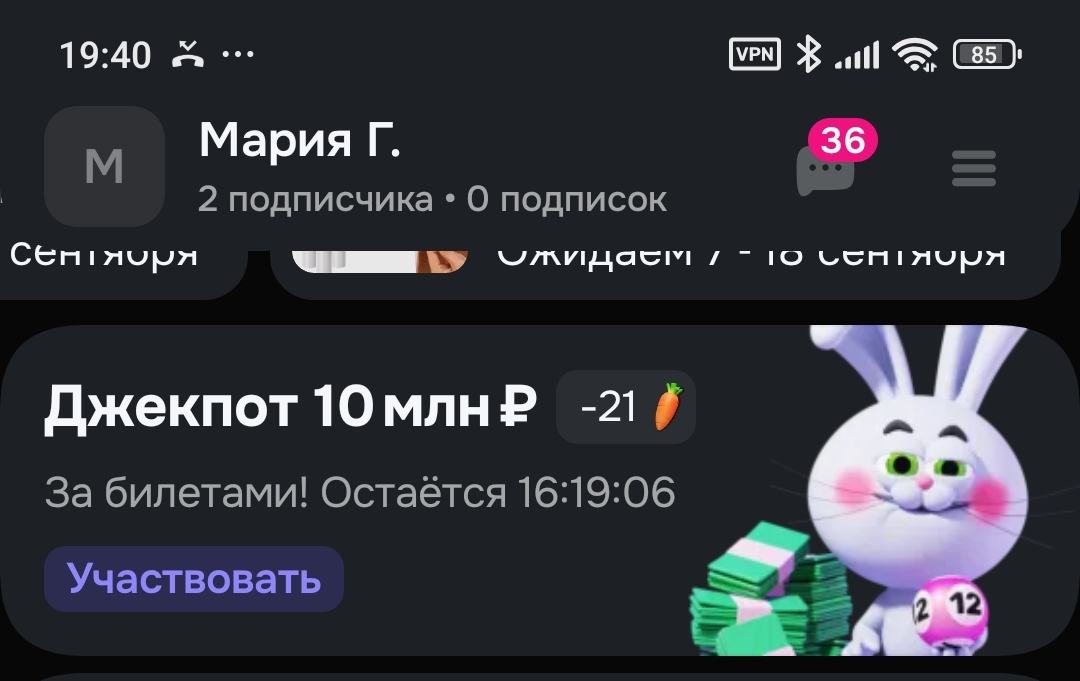The image size is (1080, 681).
Task: Open the hamburger menu
Action: pyautogui.click(x=973, y=168)
